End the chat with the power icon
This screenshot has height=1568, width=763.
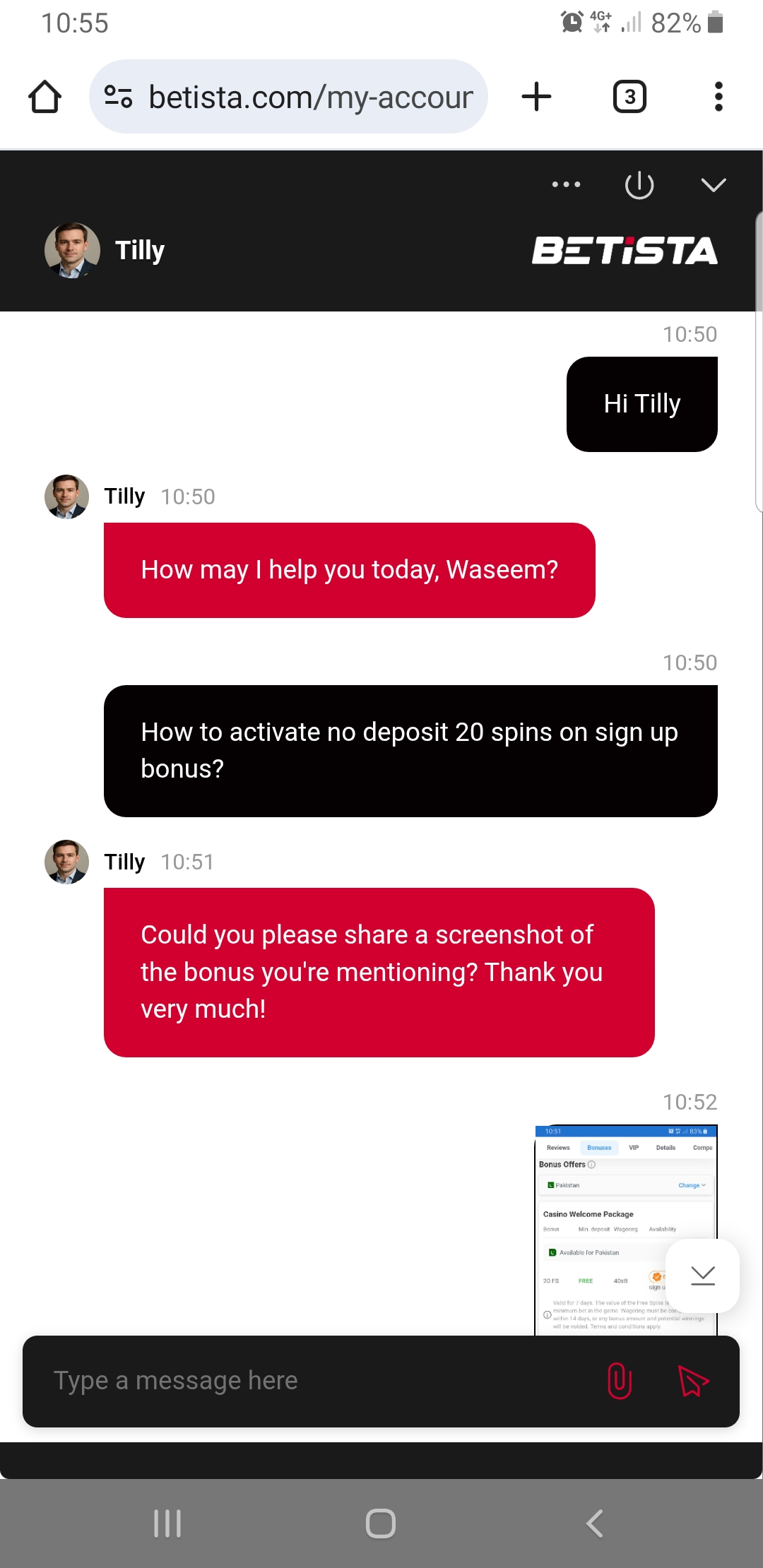pos(639,185)
